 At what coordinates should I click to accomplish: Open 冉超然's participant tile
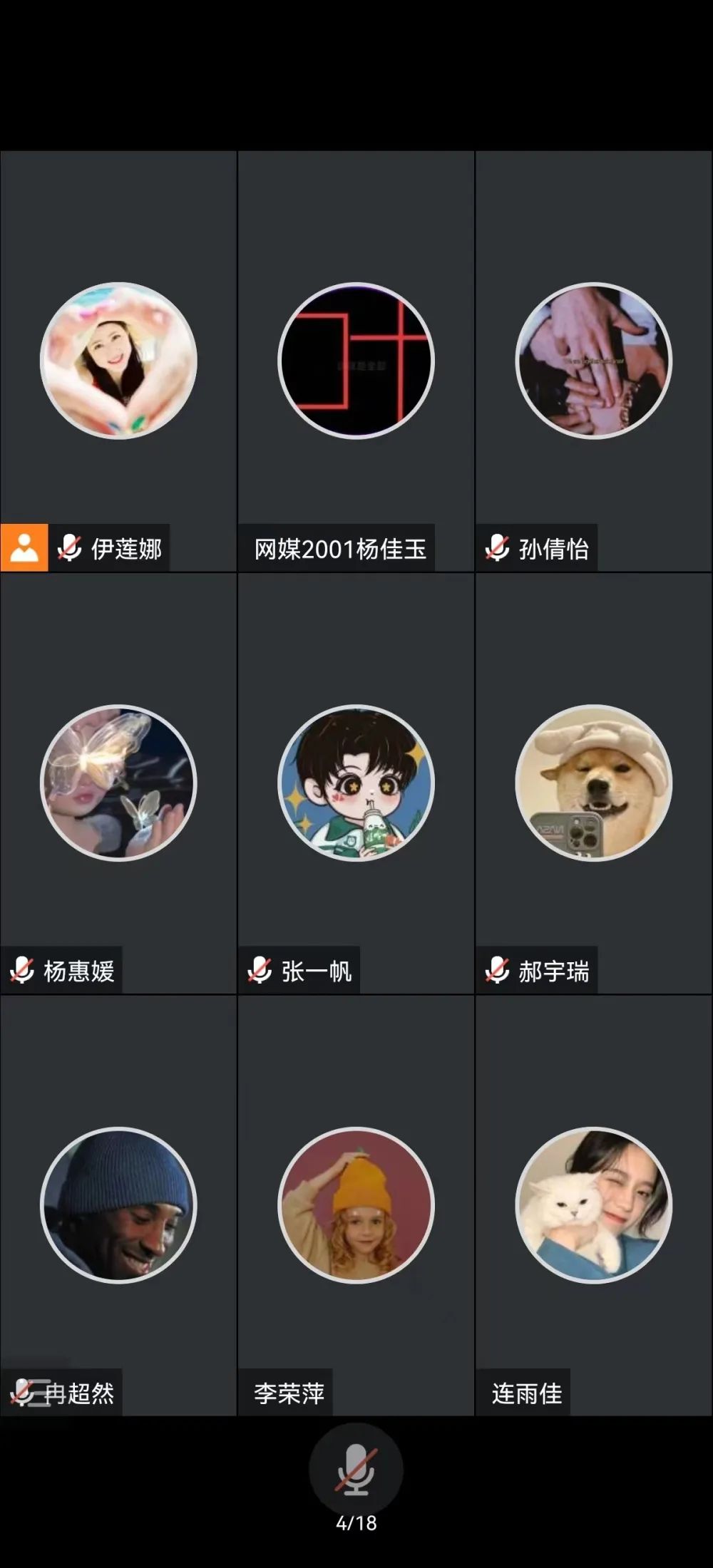tap(118, 1205)
